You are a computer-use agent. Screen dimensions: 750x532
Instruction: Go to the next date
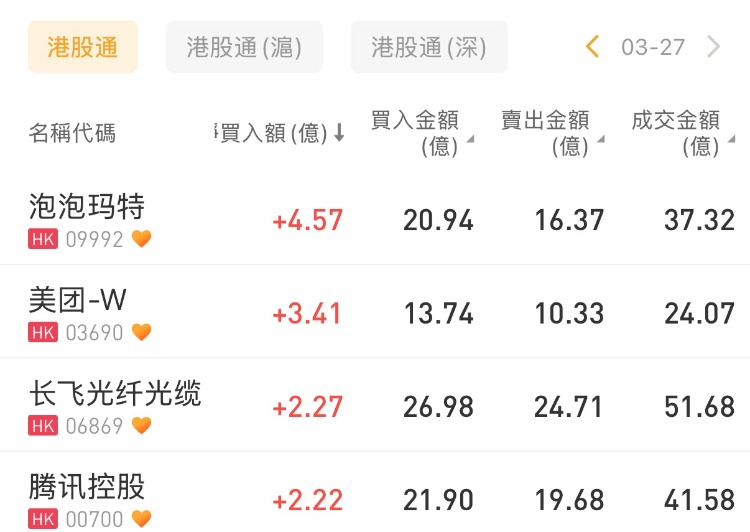coord(713,47)
